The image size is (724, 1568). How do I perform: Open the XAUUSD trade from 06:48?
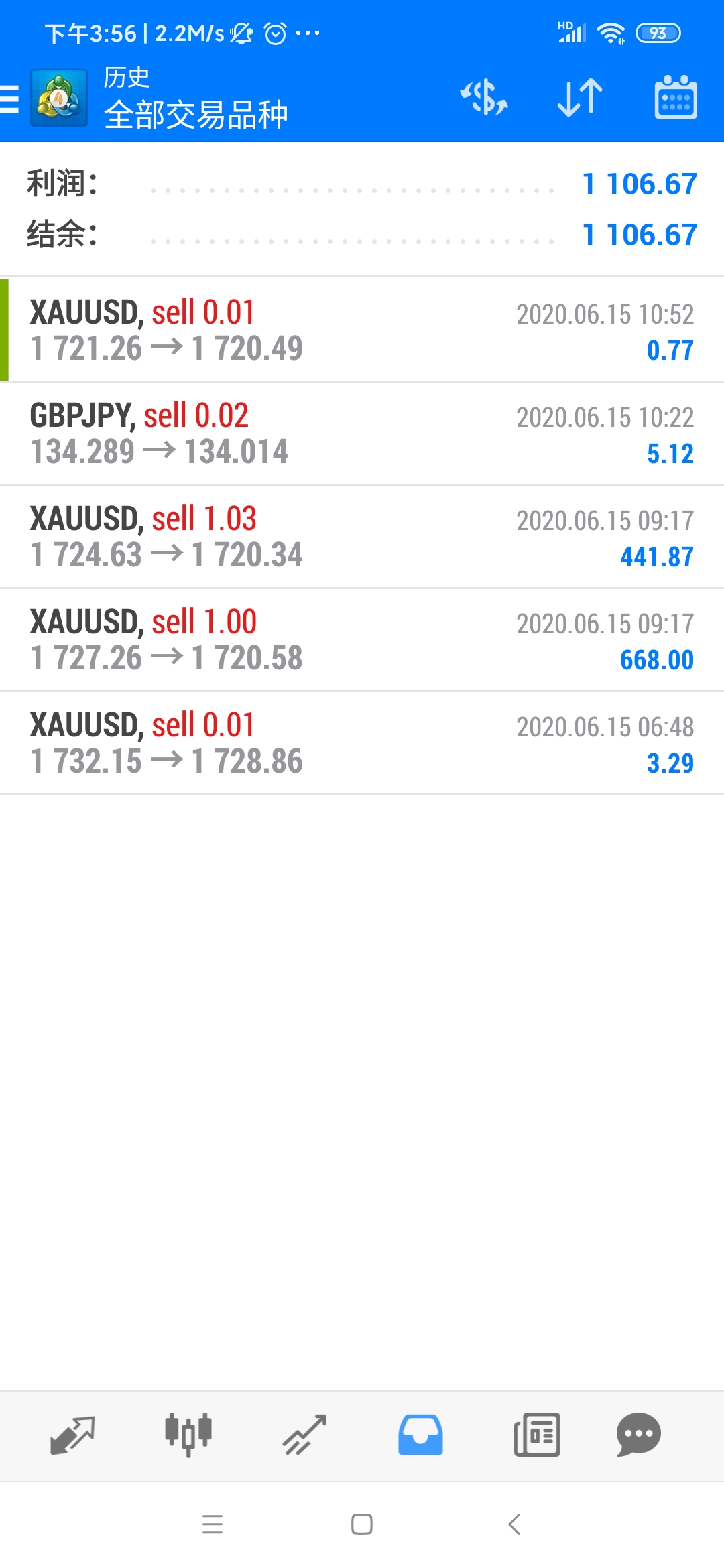point(362,742)
